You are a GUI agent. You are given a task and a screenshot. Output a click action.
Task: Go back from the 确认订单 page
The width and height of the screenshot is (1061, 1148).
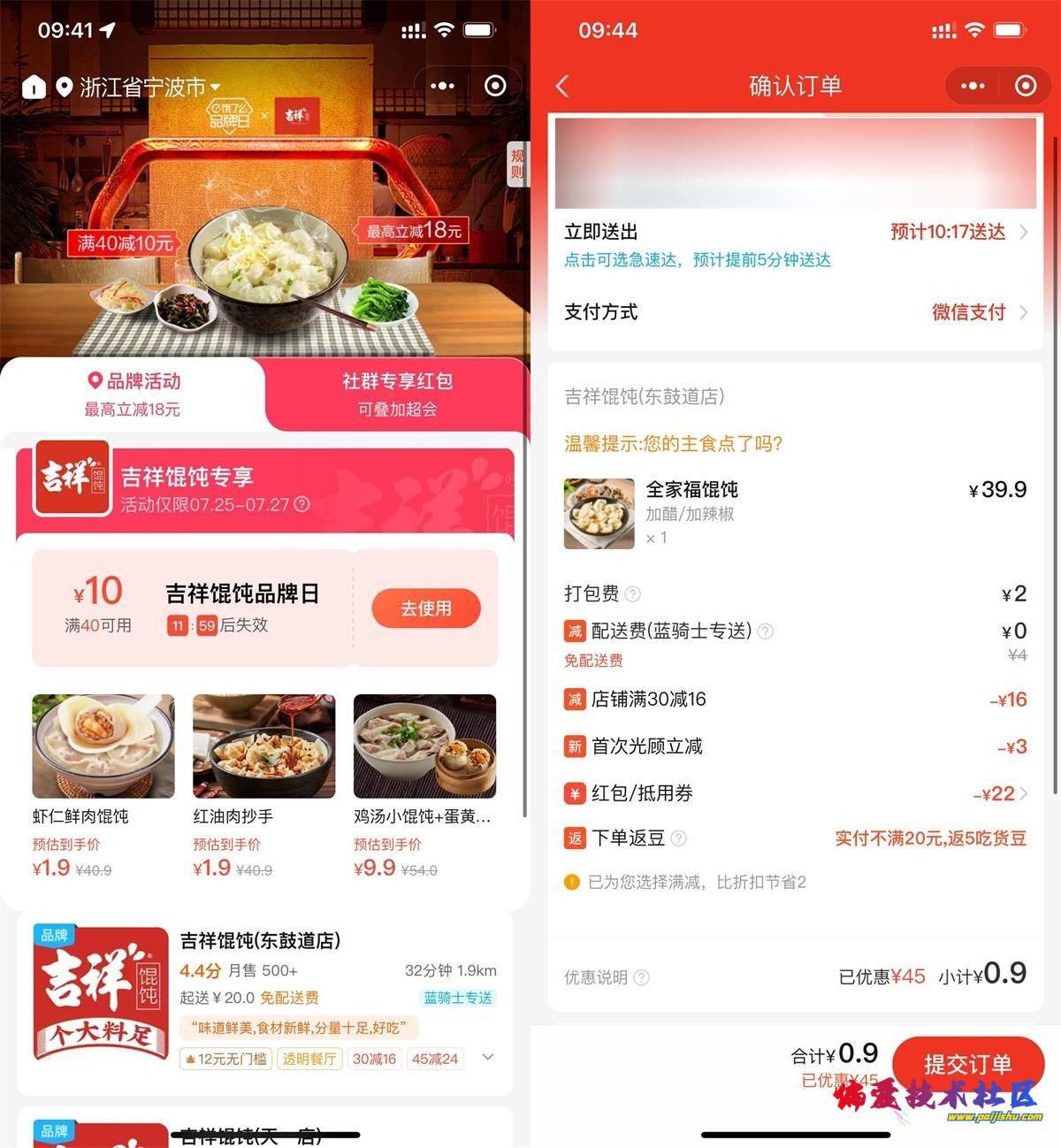(562, 86)
